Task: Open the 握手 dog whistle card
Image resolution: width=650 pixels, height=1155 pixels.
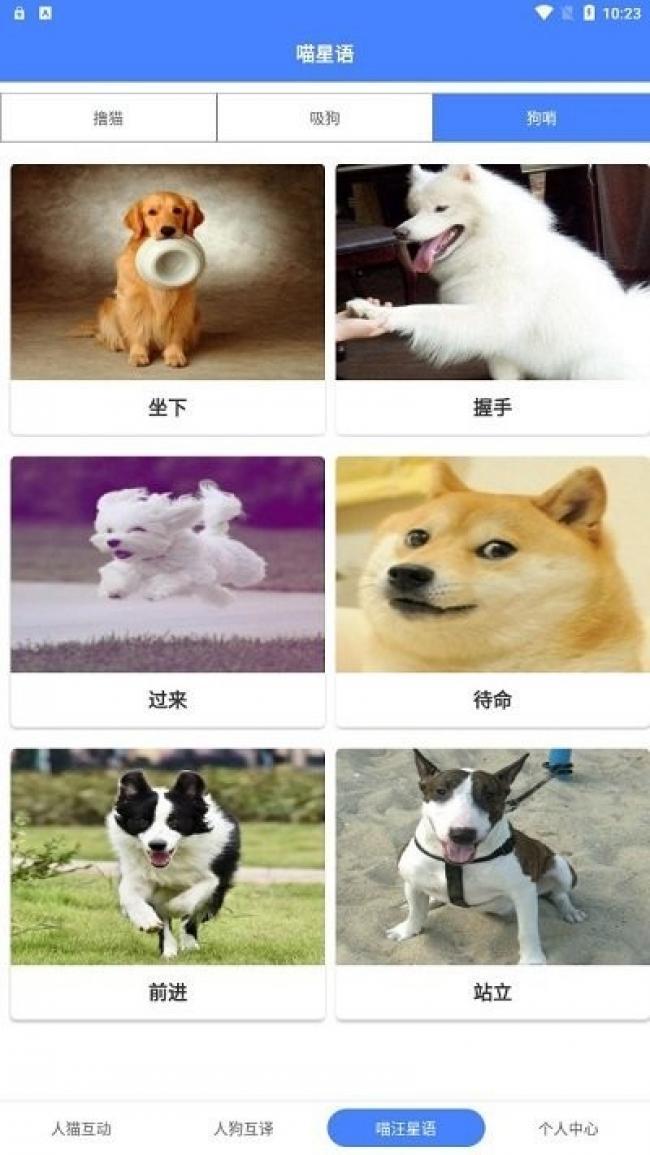Action: click(492, 299)
